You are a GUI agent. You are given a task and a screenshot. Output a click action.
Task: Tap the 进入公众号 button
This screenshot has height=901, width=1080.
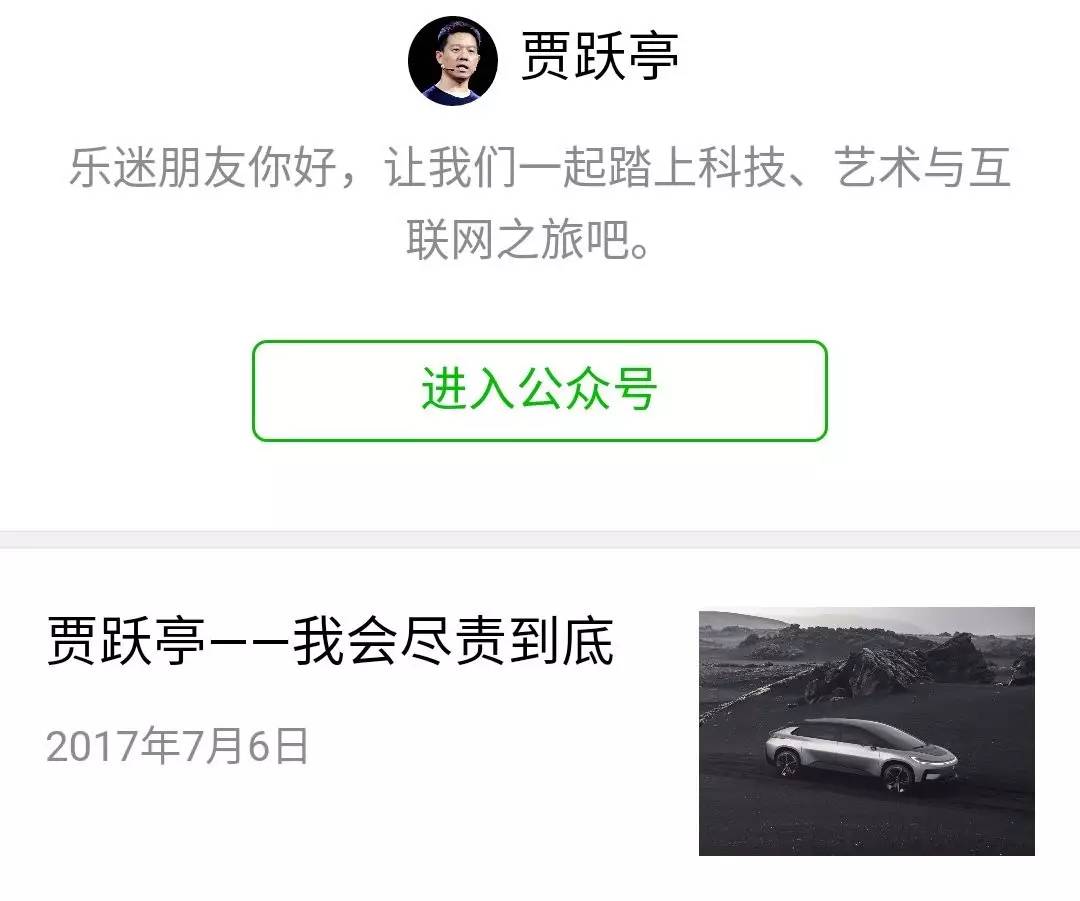pyautogui.click(x=539, y=391)
